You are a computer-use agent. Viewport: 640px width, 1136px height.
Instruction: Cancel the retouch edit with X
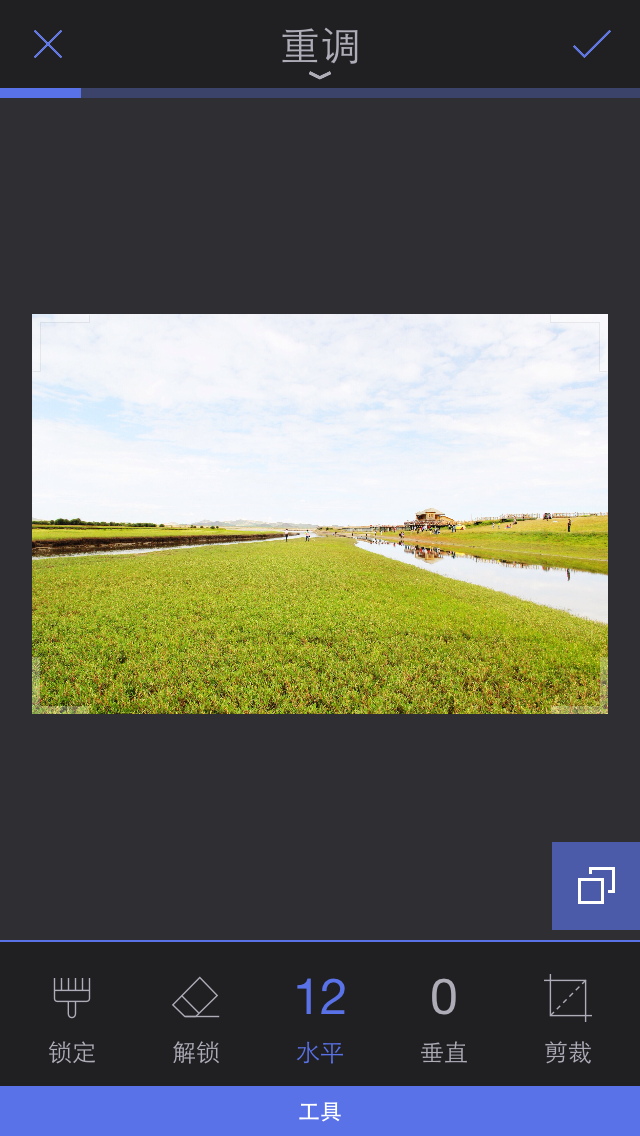point(48,44)
